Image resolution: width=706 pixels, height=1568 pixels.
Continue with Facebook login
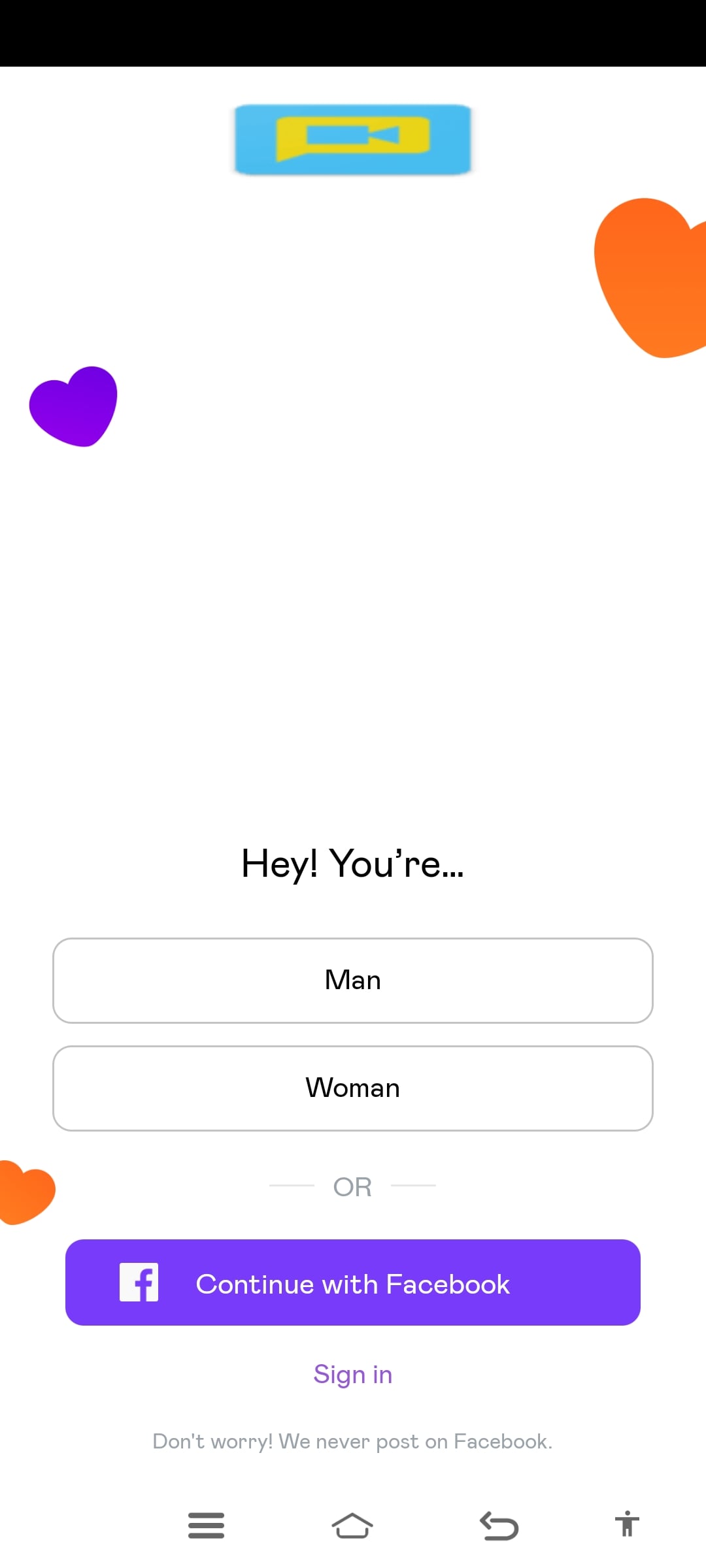[x=353, y=1282]
